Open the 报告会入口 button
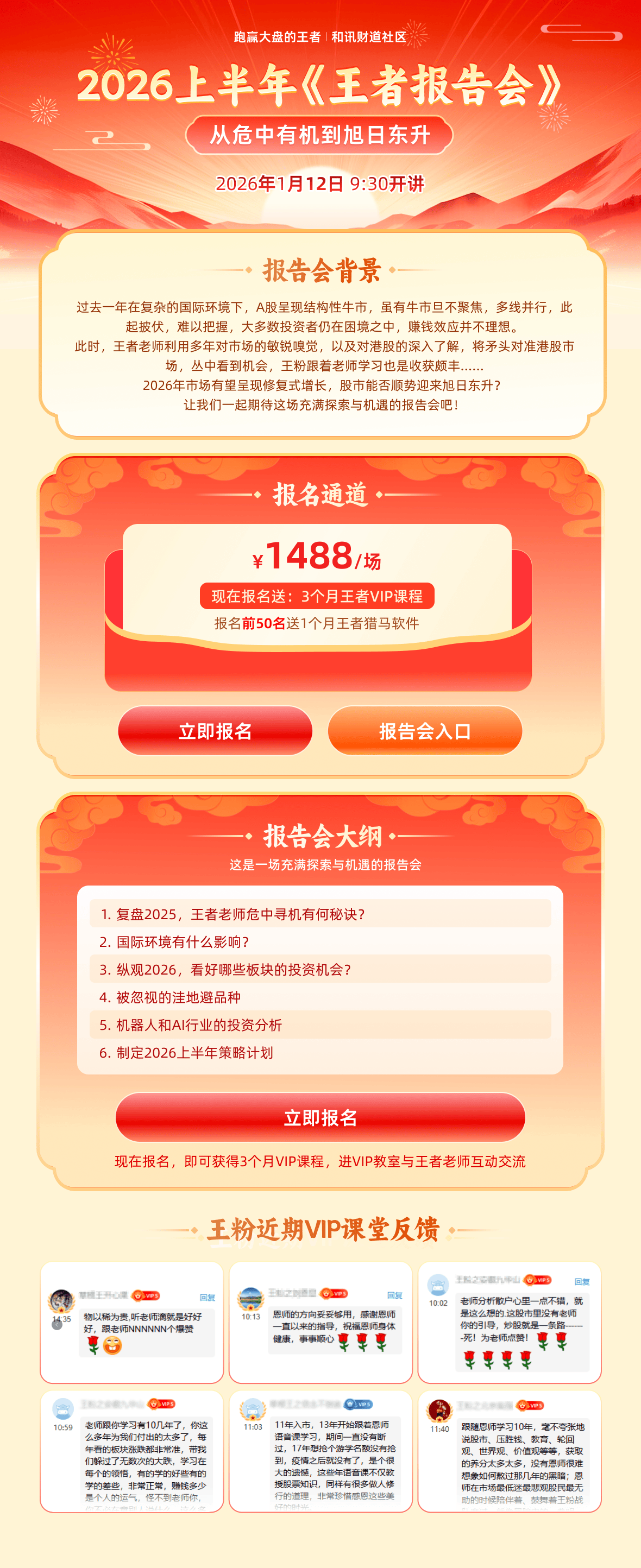Screen dimensions: 641x1568 coord(424,730)
